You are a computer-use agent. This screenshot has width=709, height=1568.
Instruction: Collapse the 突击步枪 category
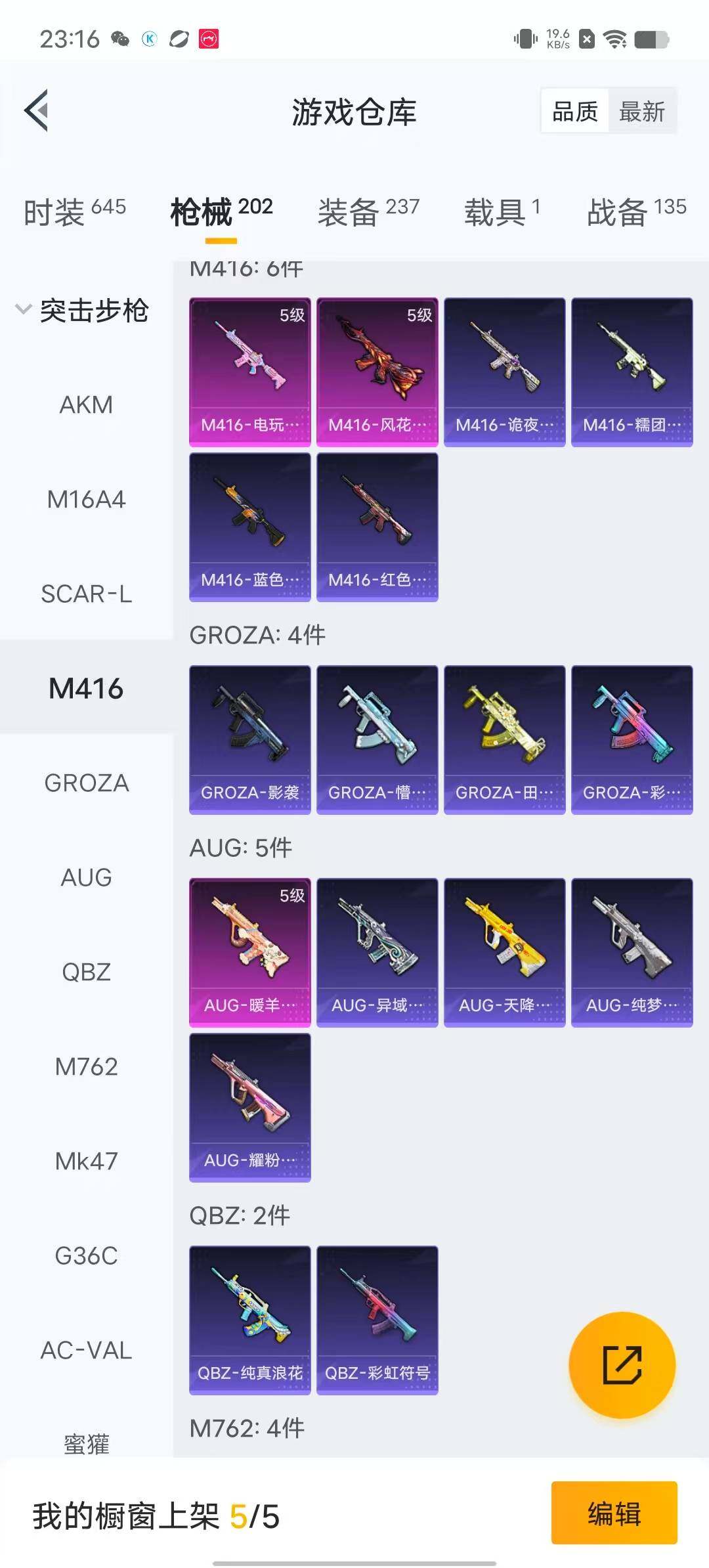(x=82, y=310)
